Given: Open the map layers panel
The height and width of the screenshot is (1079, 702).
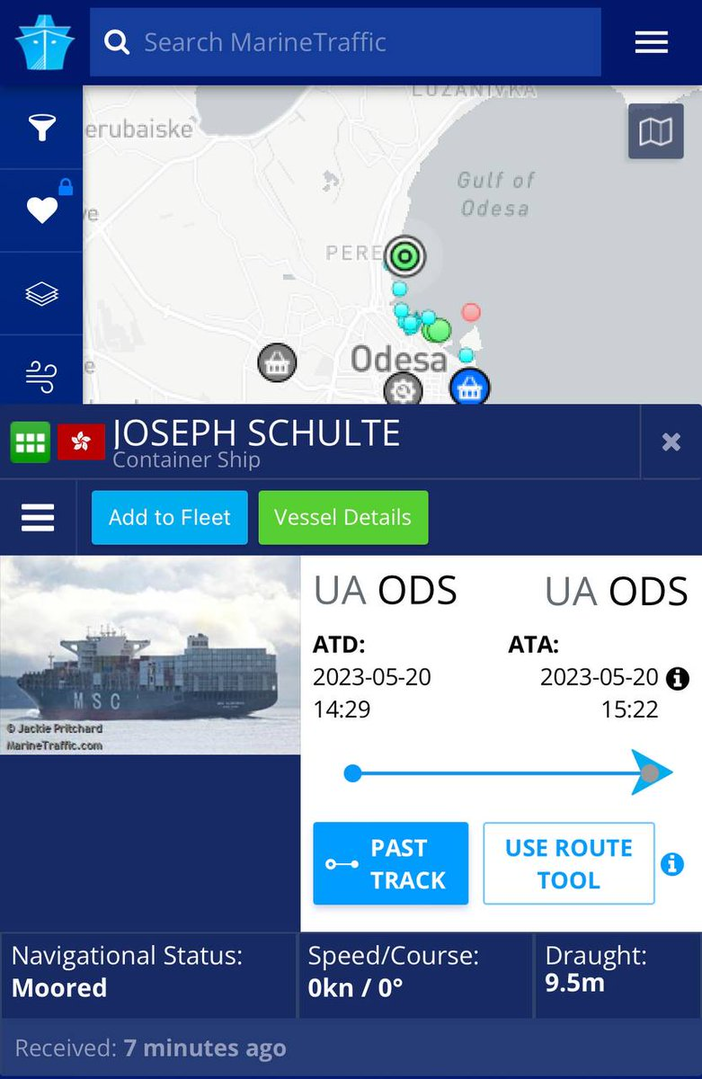Looking at the screenshot, I should pos(42,294).
